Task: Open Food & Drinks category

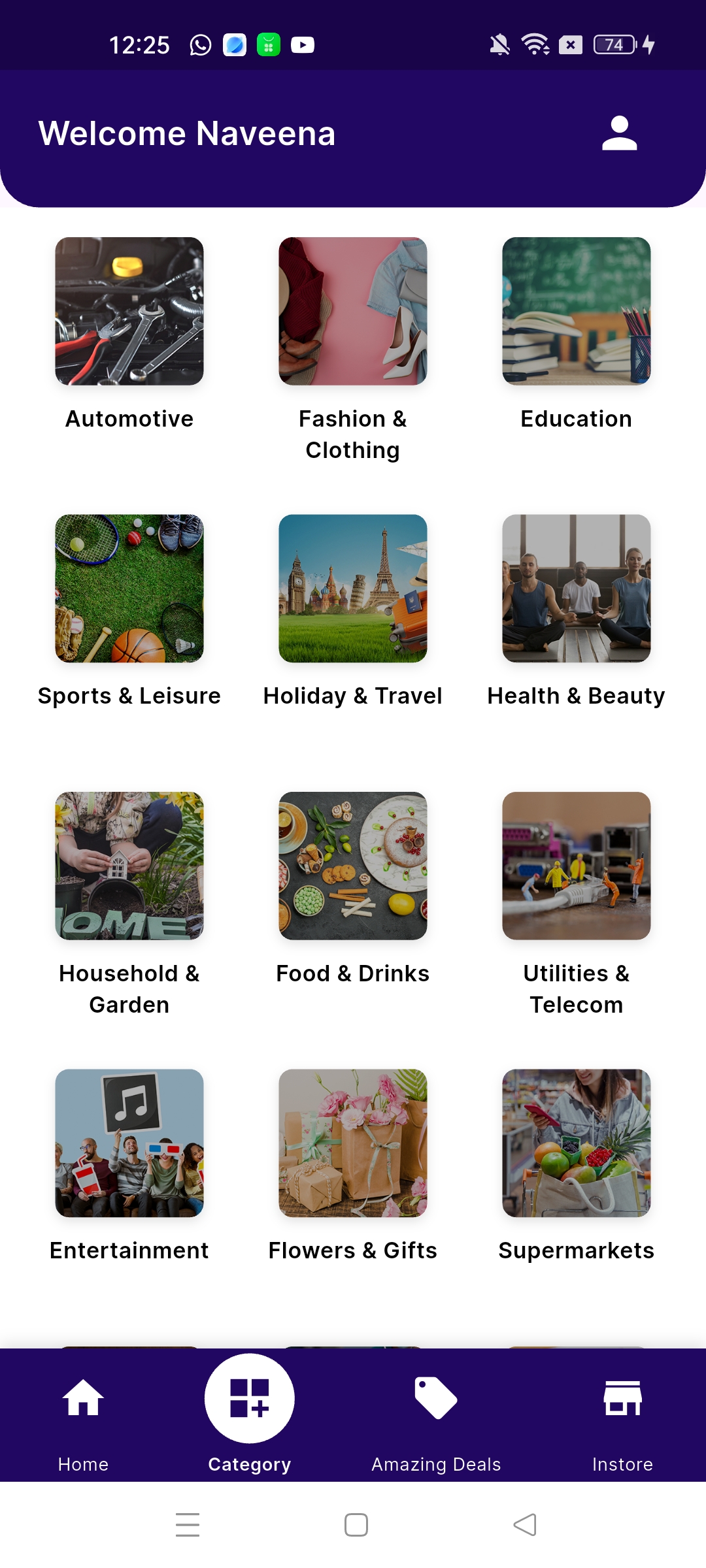Action: 353,866
